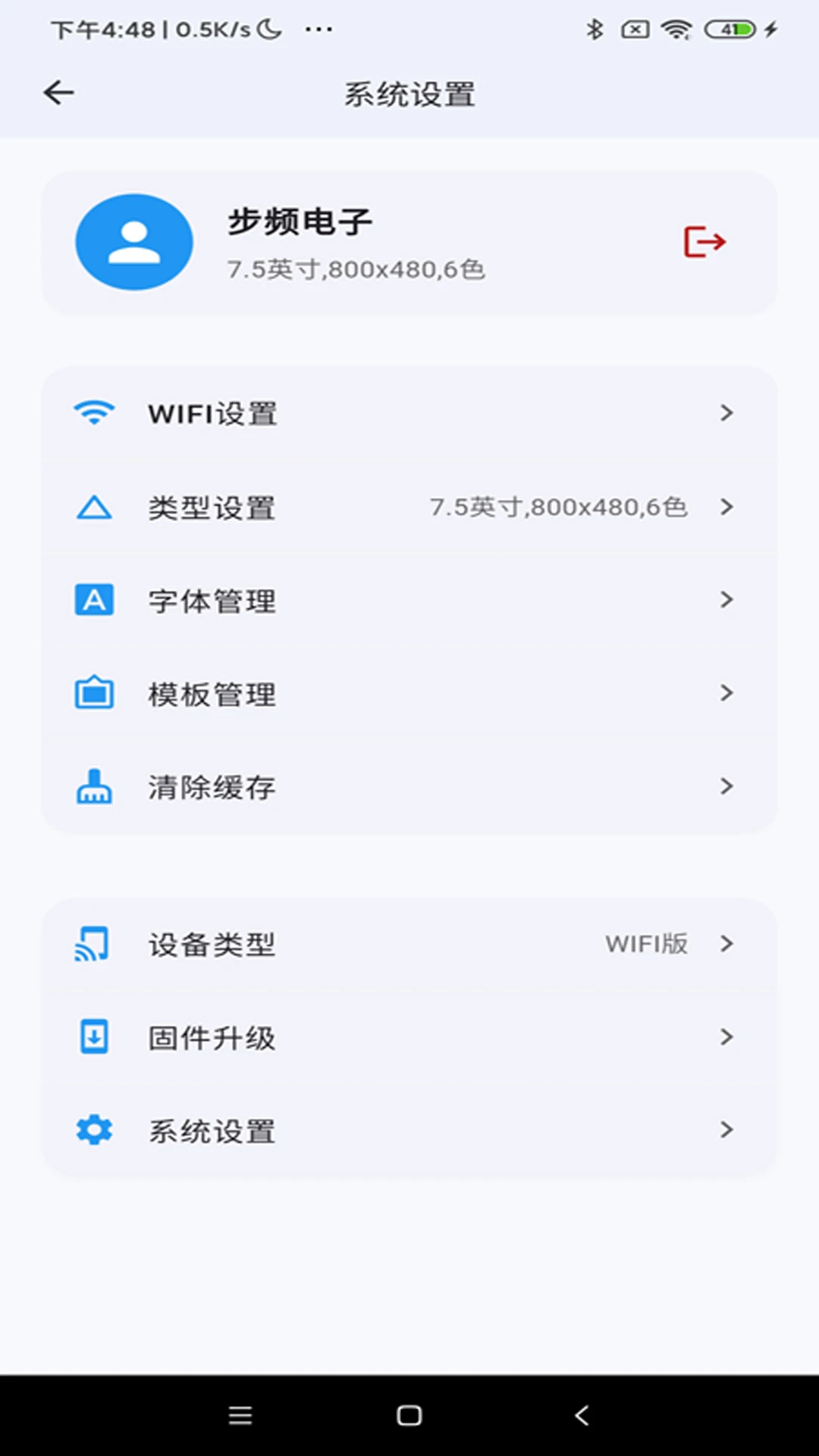Tap the blue user avatar icon

click(133, 242)
